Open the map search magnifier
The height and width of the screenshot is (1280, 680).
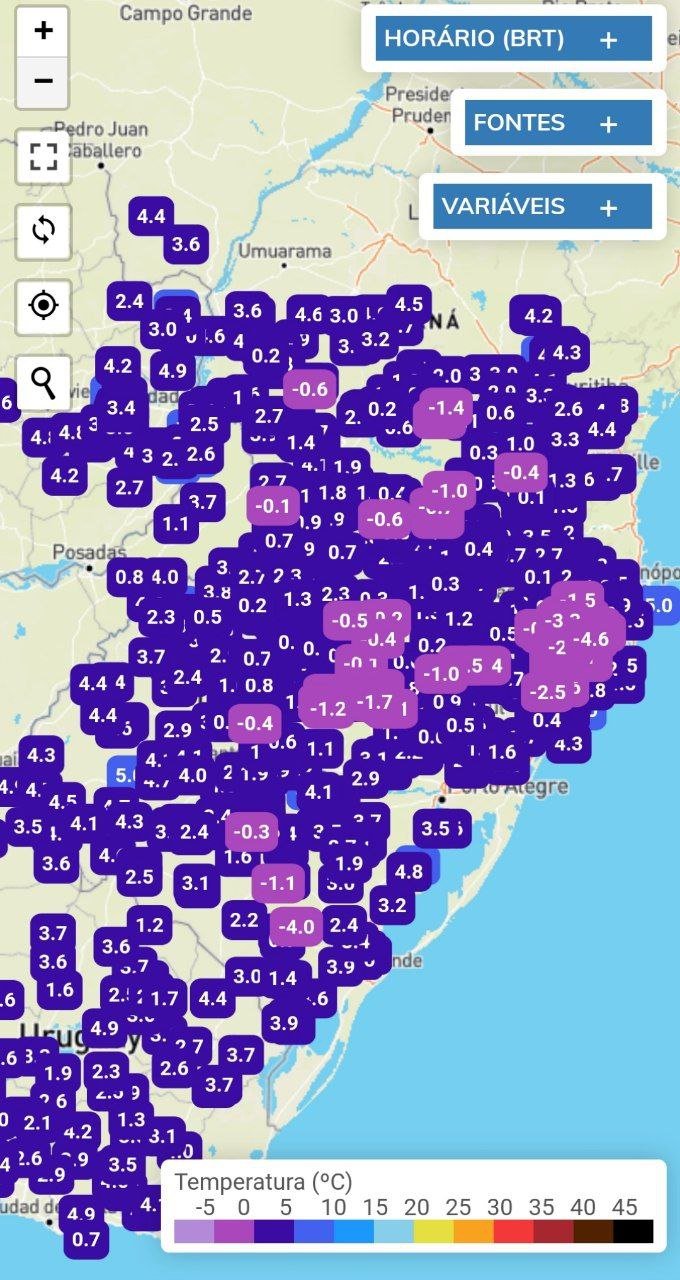pos(43,381)
